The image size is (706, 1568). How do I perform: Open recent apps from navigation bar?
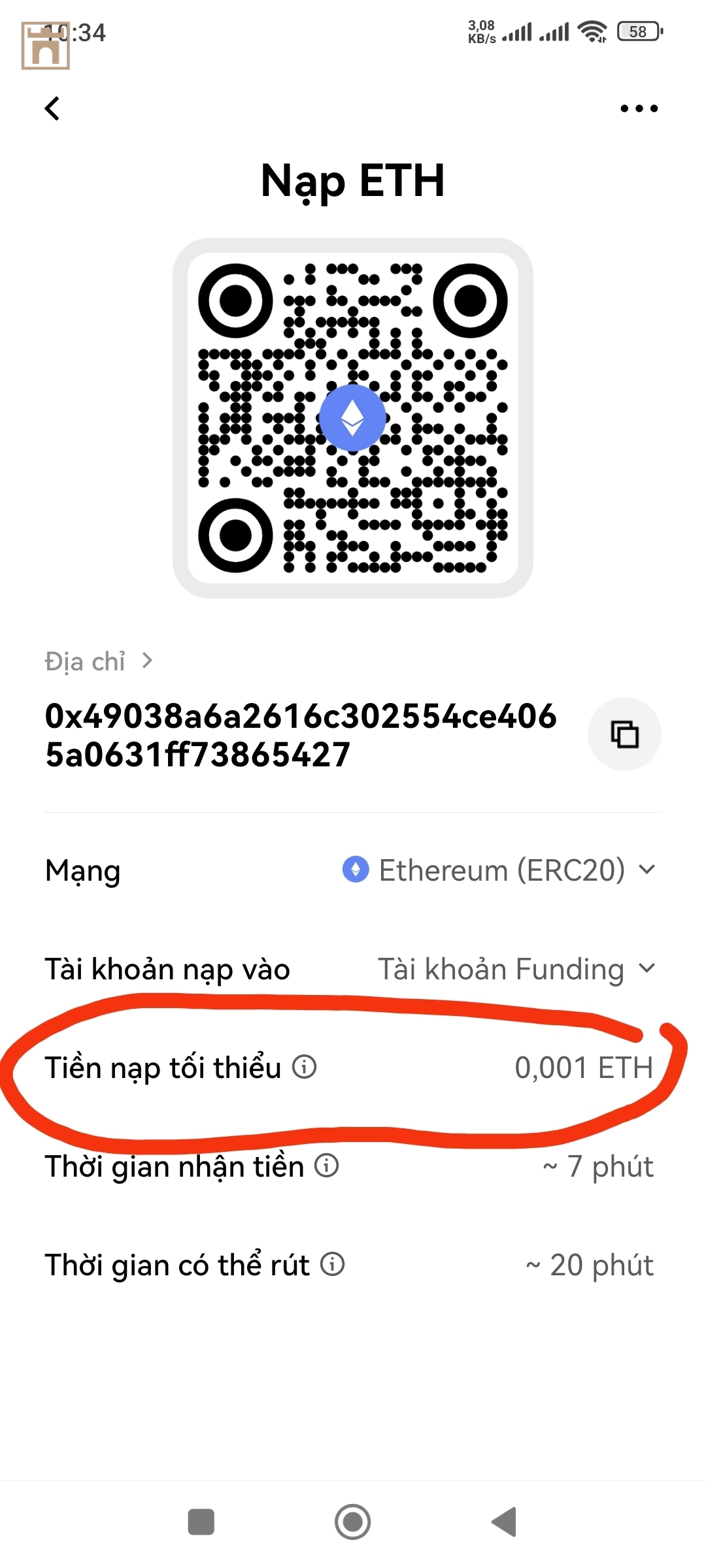click(x=201, y=1522)
